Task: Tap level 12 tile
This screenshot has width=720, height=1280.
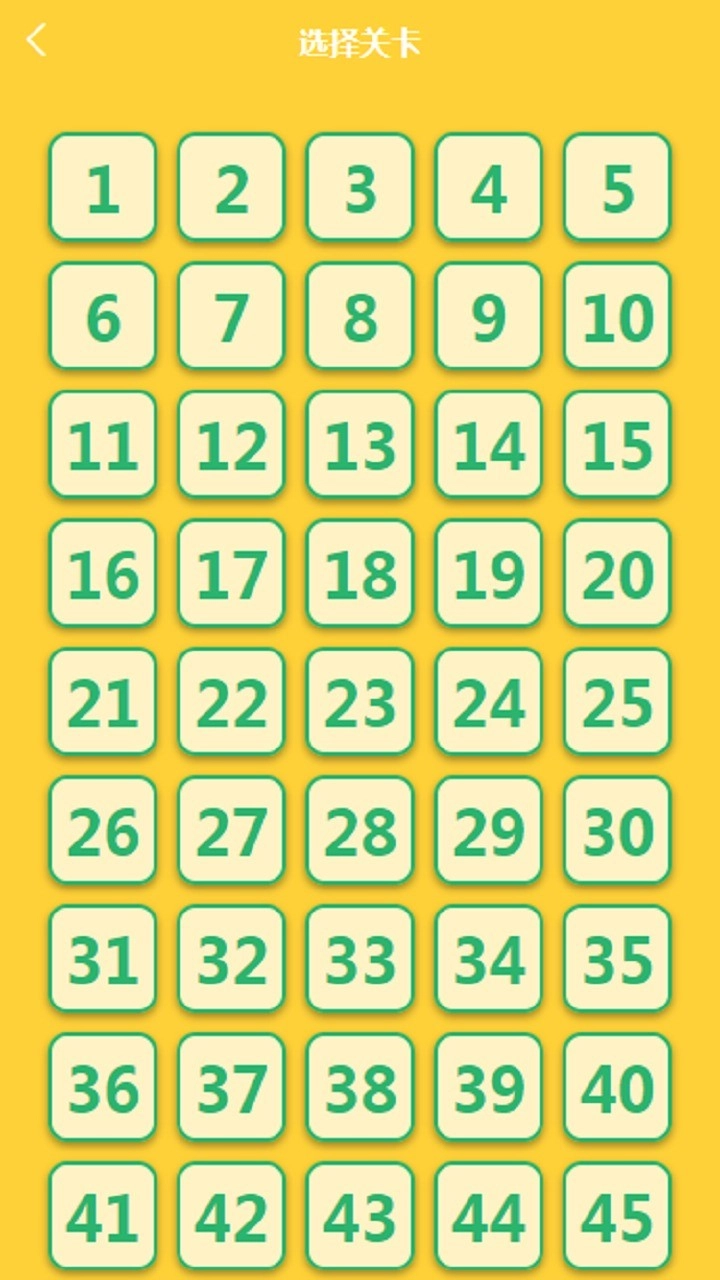Action: (231, 445)
